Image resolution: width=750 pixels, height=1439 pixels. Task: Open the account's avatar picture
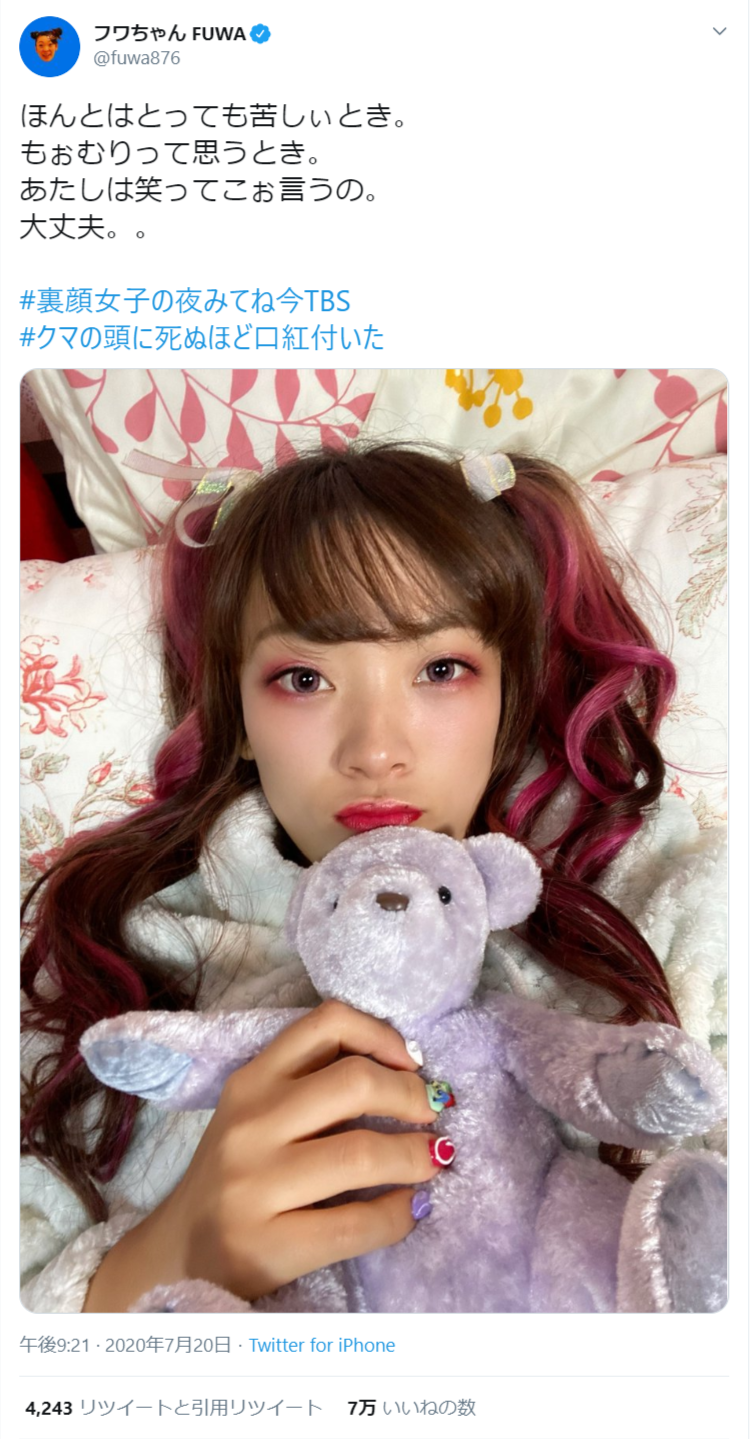(x=49, y=46)
